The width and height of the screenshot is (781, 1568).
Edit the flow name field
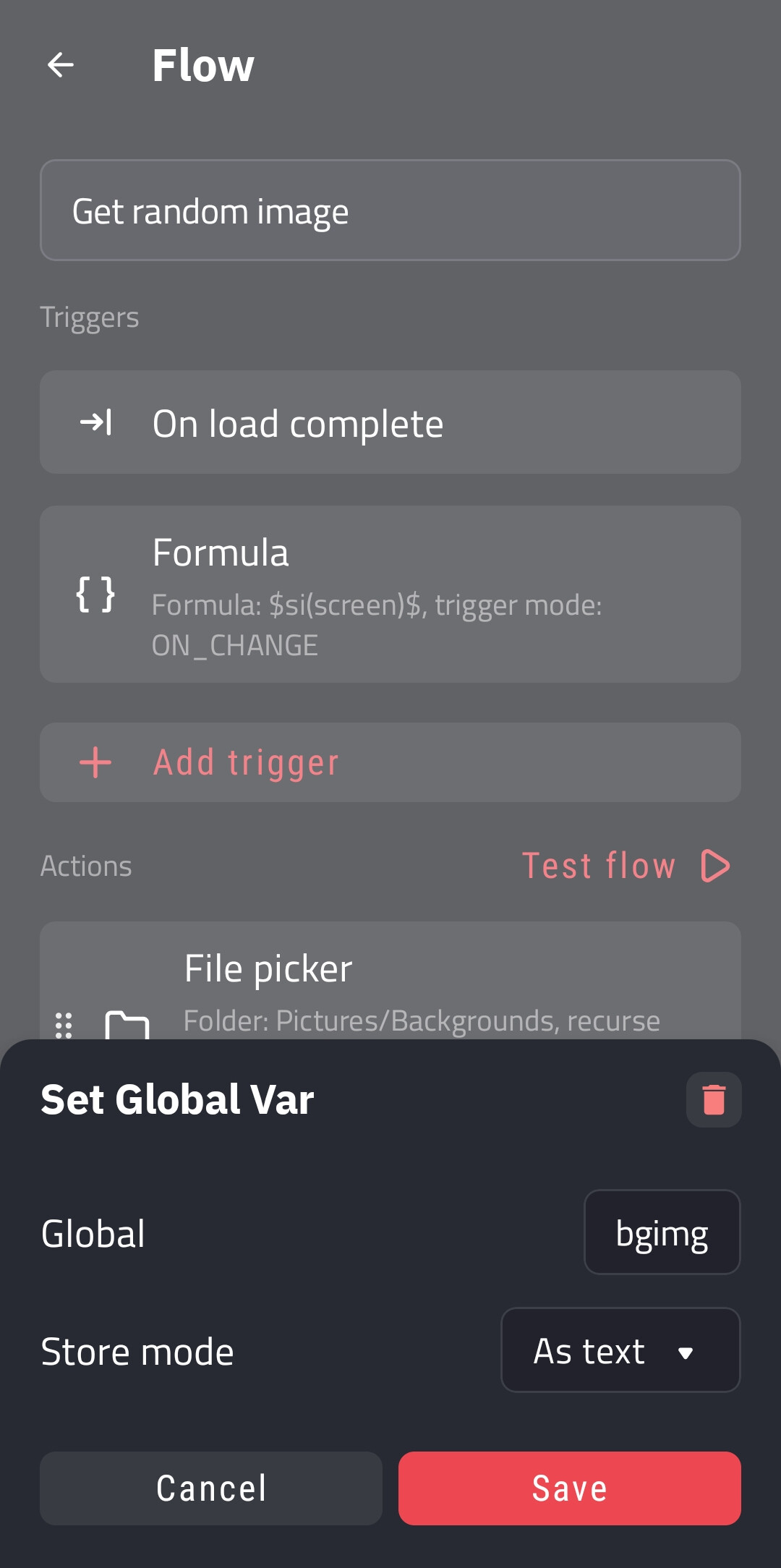click(390, 210)
